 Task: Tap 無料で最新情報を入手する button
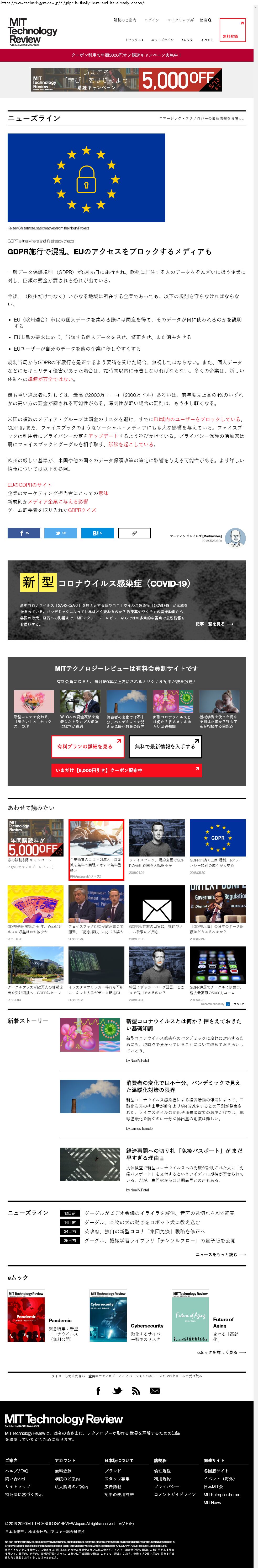tap(165, 746)
